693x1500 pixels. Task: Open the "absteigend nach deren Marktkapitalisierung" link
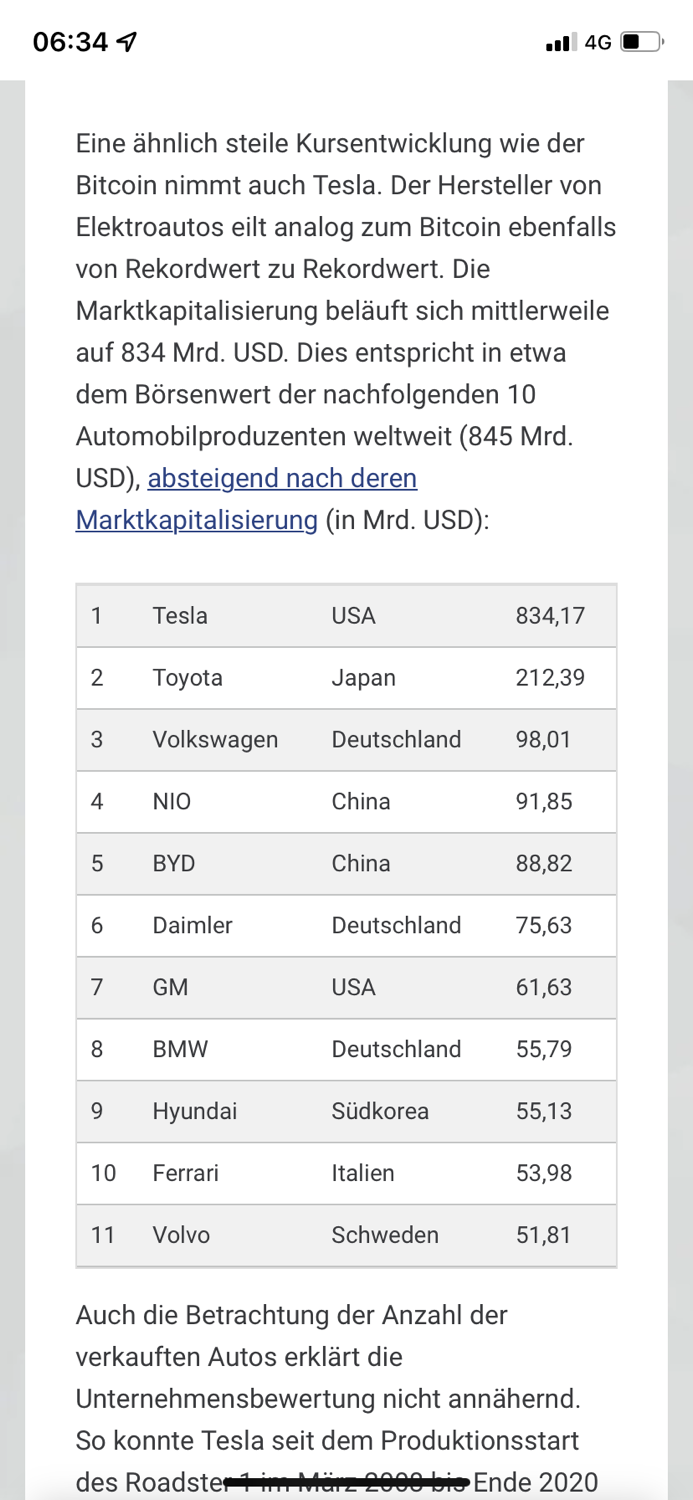point(282,479)
